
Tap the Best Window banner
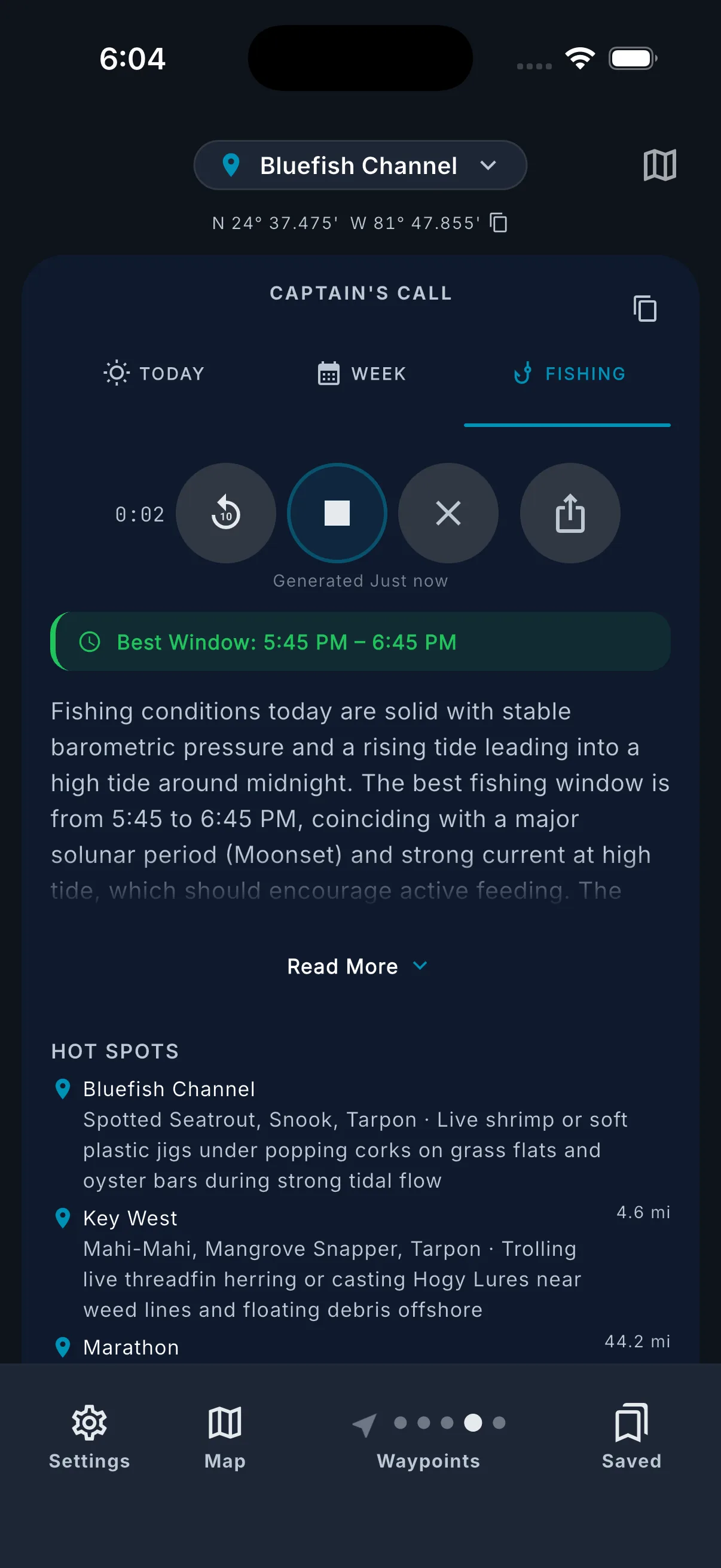(x=360, y=642)
